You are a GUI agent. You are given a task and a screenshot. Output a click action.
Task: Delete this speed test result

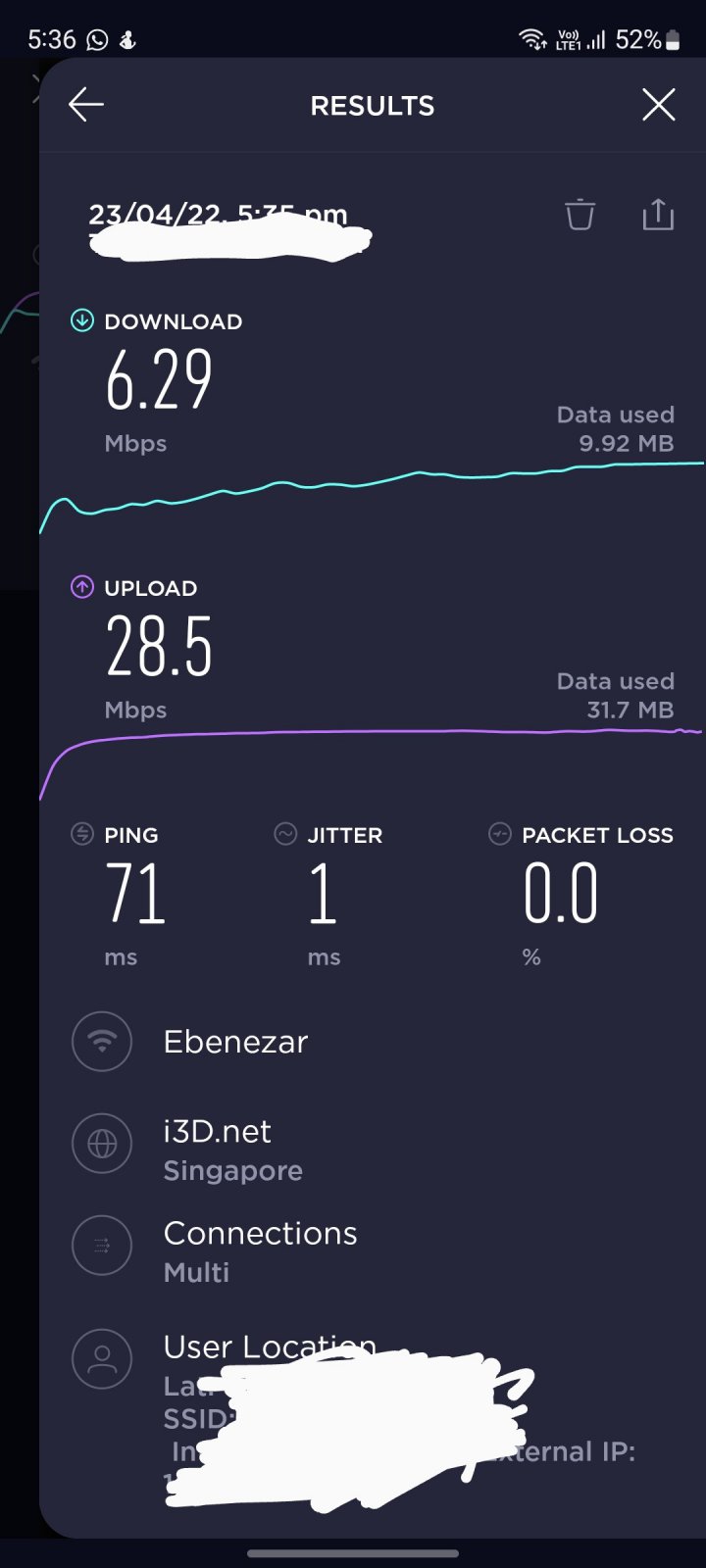coord(580,214)
